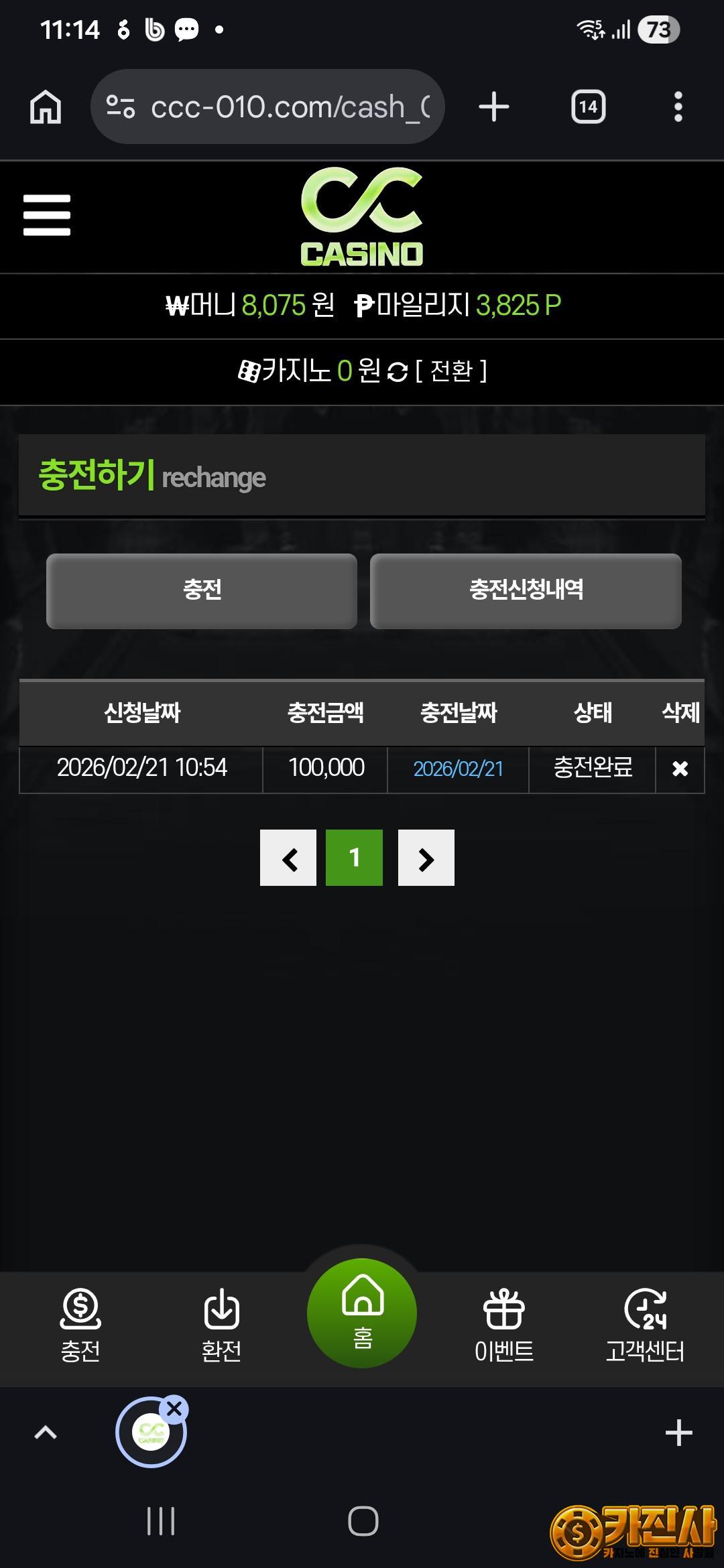Delete the 100,000 recharge record

[x=680, y=769]
